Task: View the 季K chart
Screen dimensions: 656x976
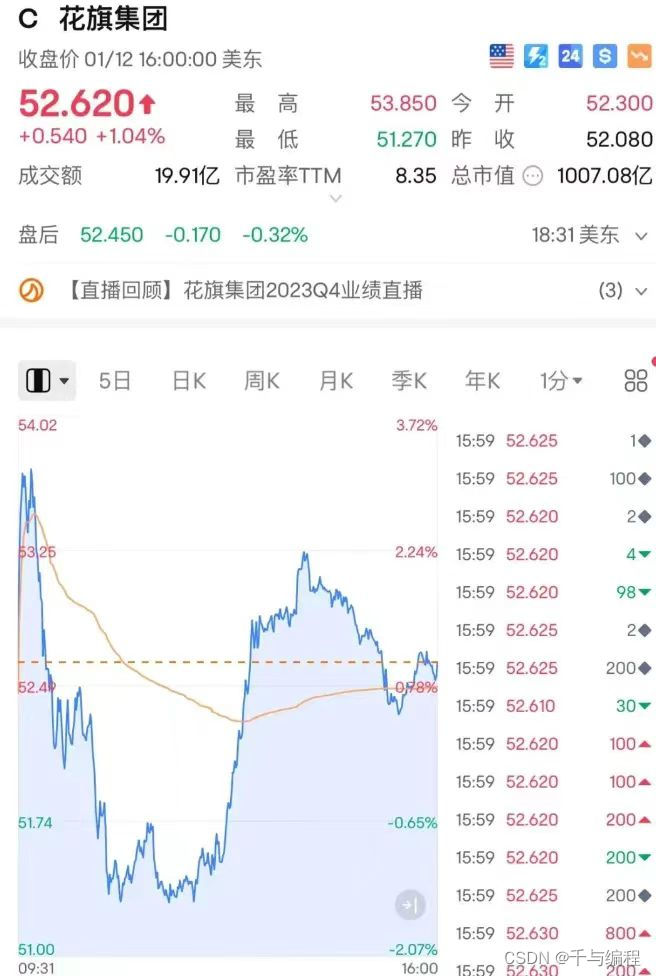Action: (408, 380)
